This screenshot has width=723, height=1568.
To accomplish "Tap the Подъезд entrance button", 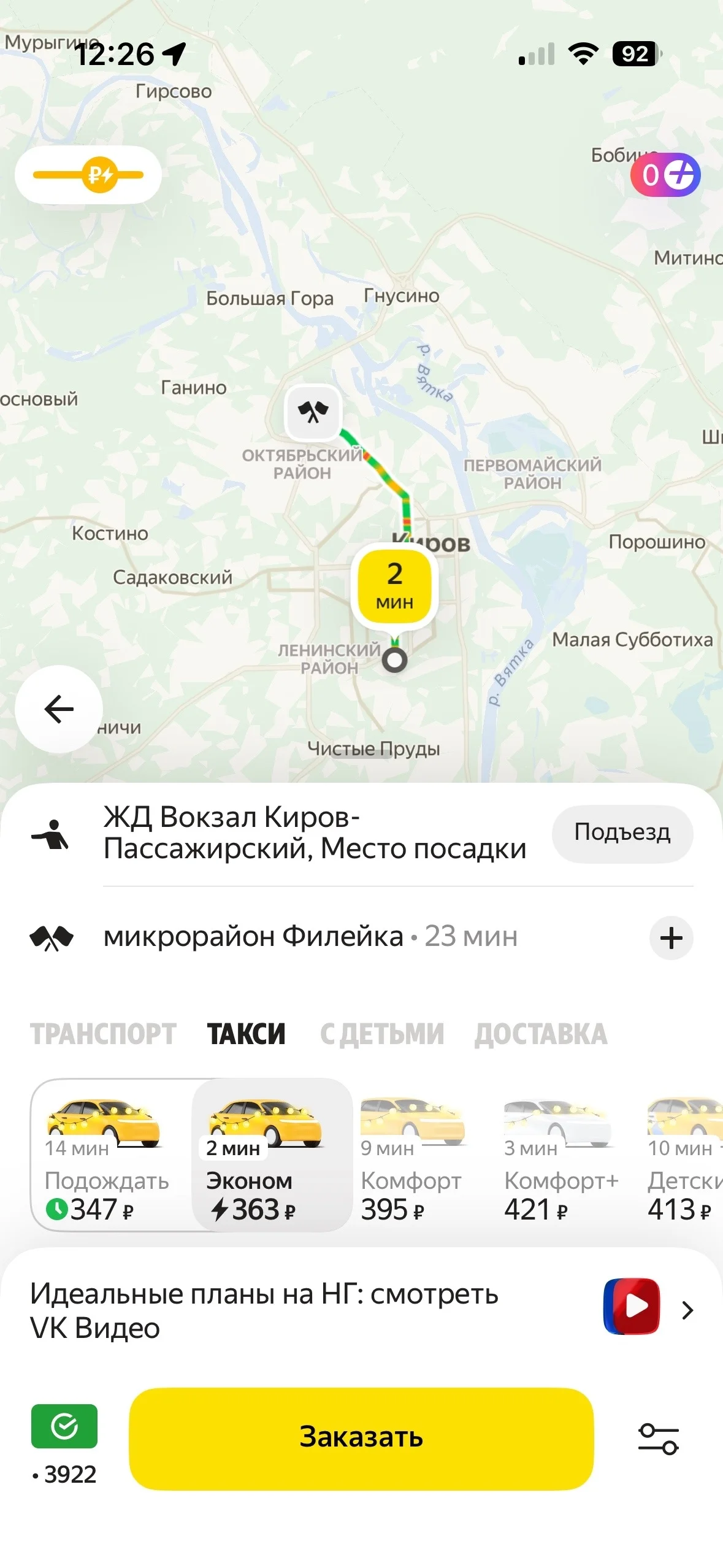I will coord(622,832).
